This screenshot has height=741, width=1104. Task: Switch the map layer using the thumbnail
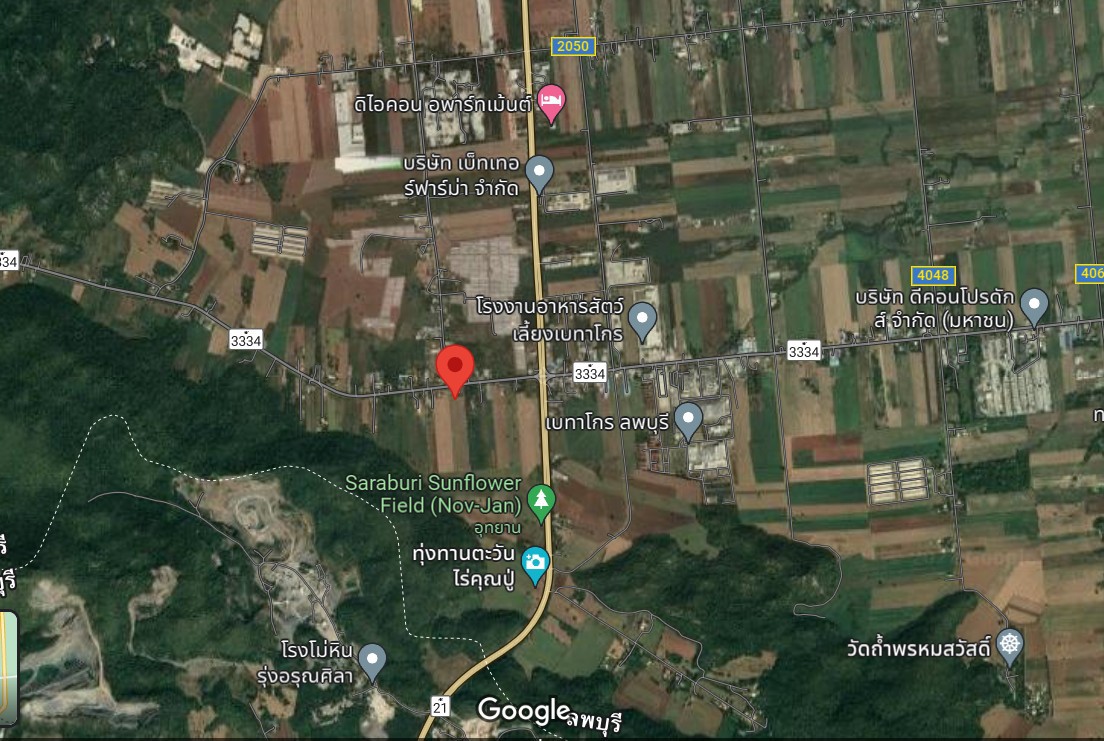click(9, 666)
